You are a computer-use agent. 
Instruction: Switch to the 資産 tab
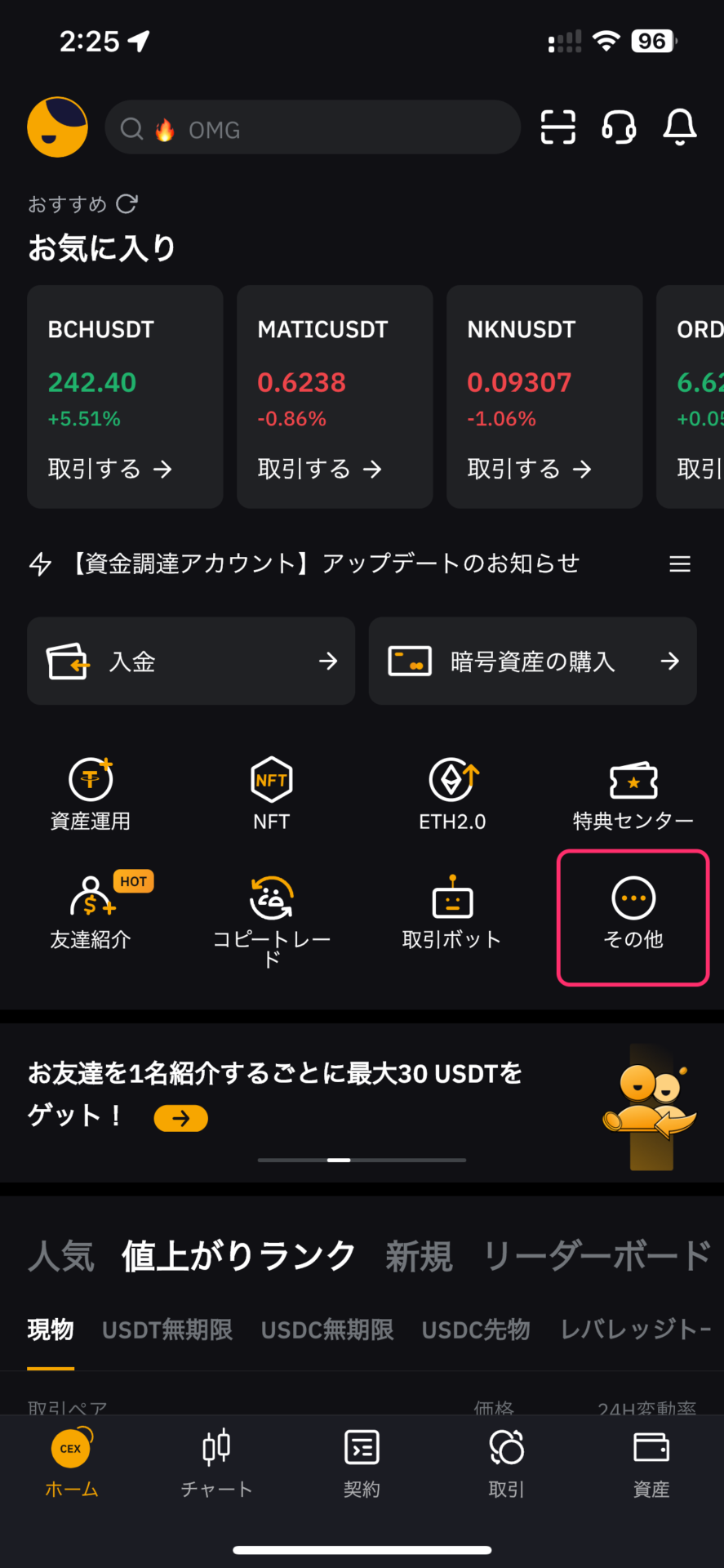[x=651, y=1464]
